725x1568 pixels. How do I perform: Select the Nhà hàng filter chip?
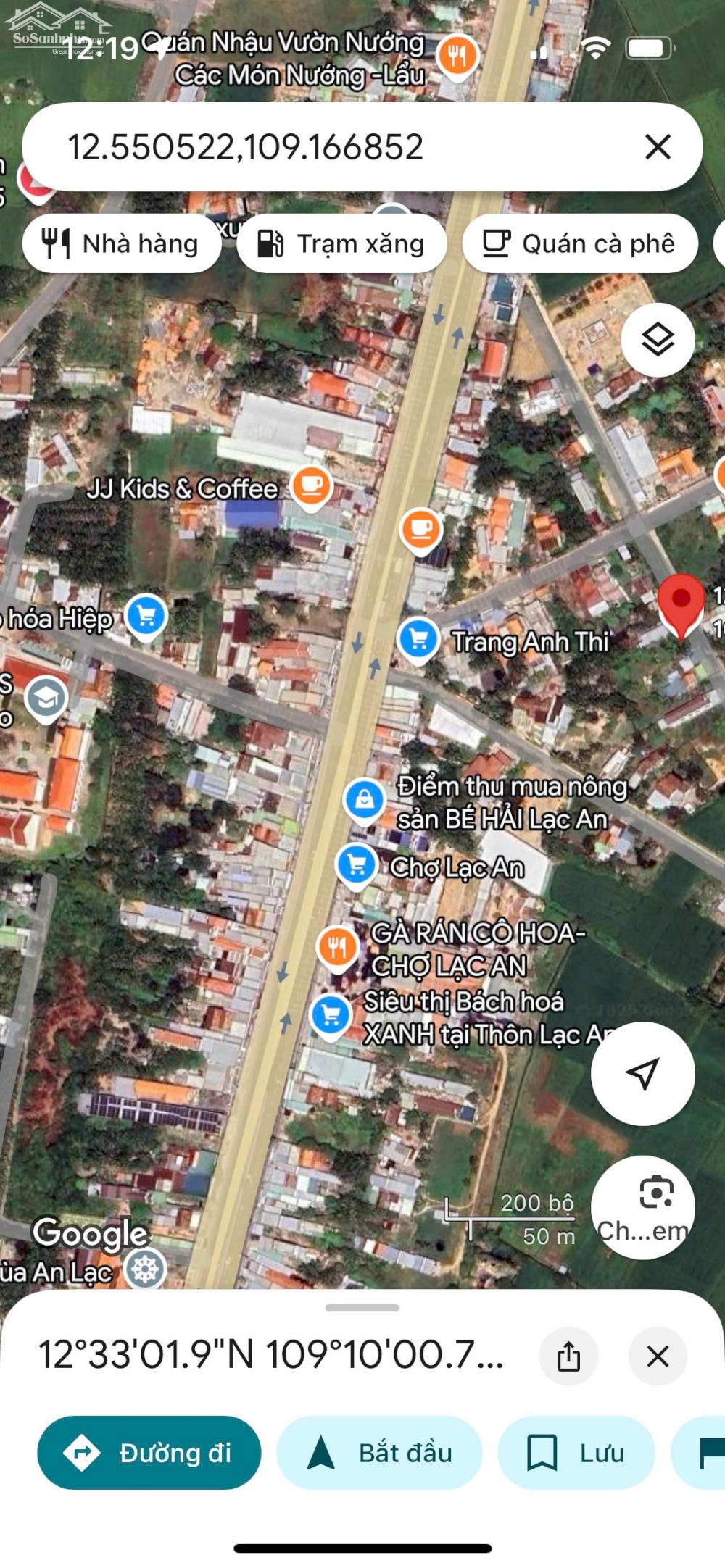122,243
